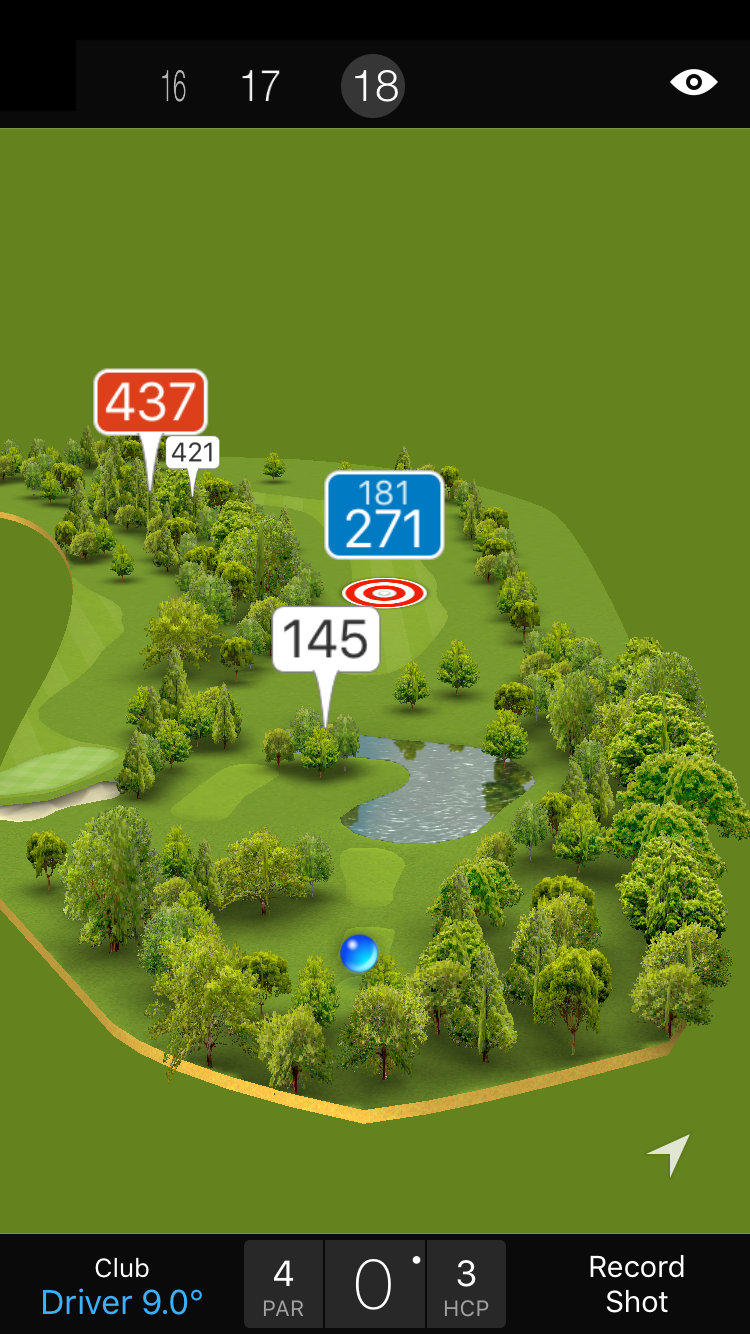Record Shot for this hole
The image size is (750, 1334).
(x=636, y=1284)
